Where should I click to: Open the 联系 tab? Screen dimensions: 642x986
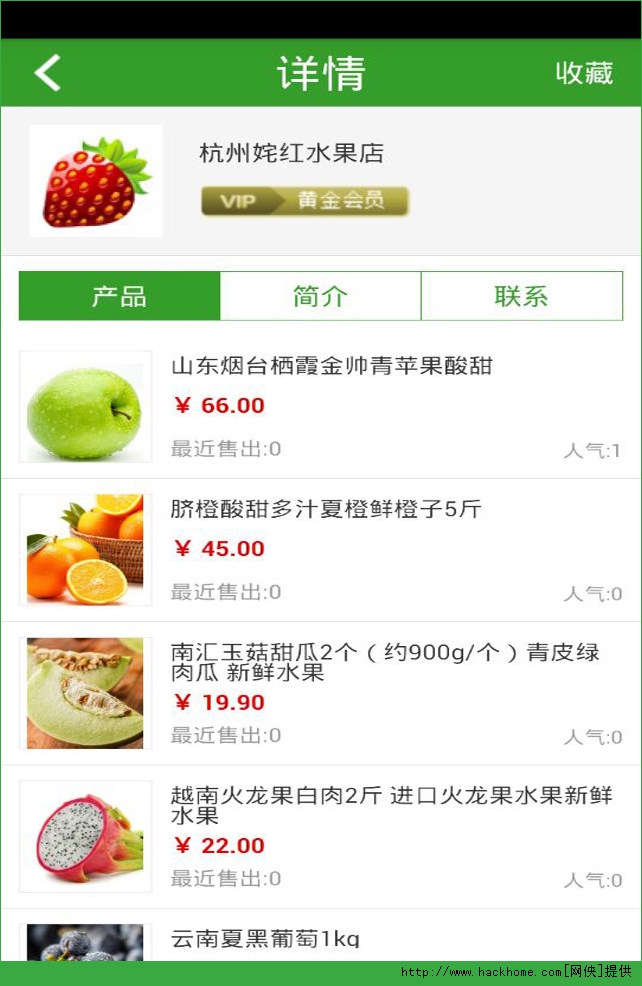[521, 296]
